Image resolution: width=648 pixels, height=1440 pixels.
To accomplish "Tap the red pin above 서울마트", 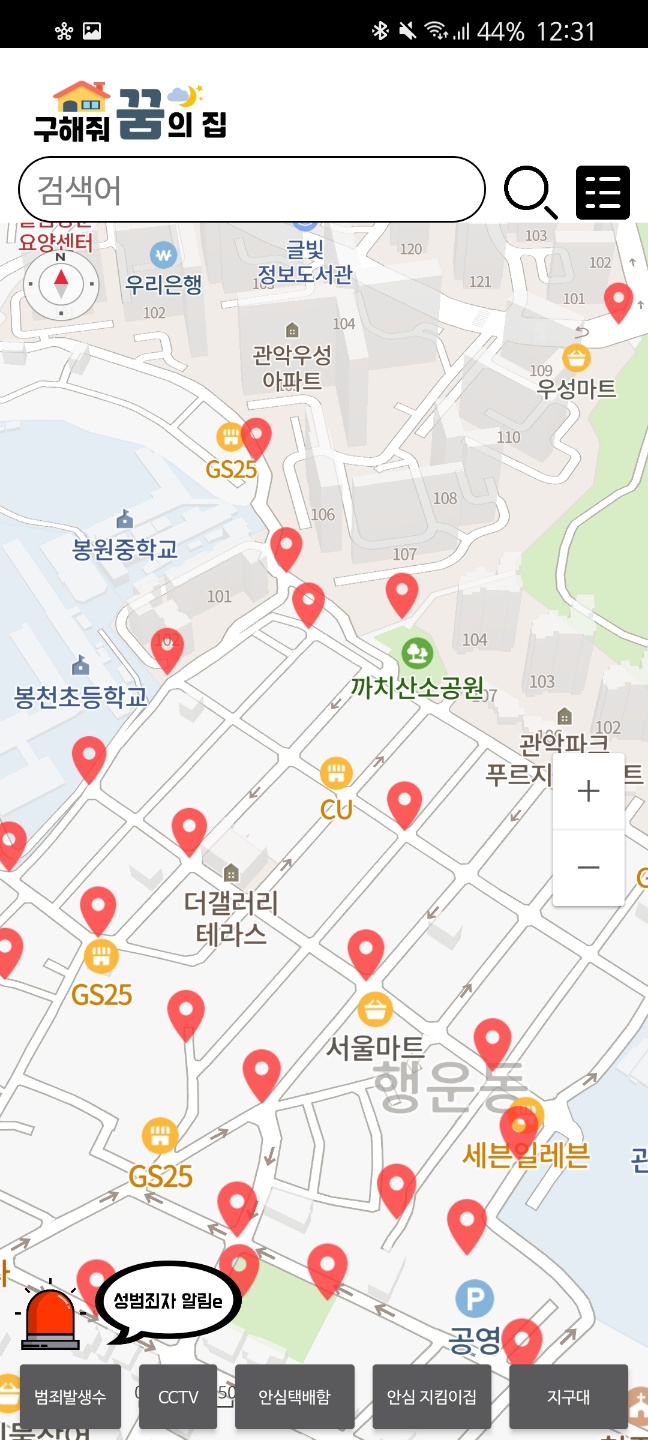I will tap(365, 950).
